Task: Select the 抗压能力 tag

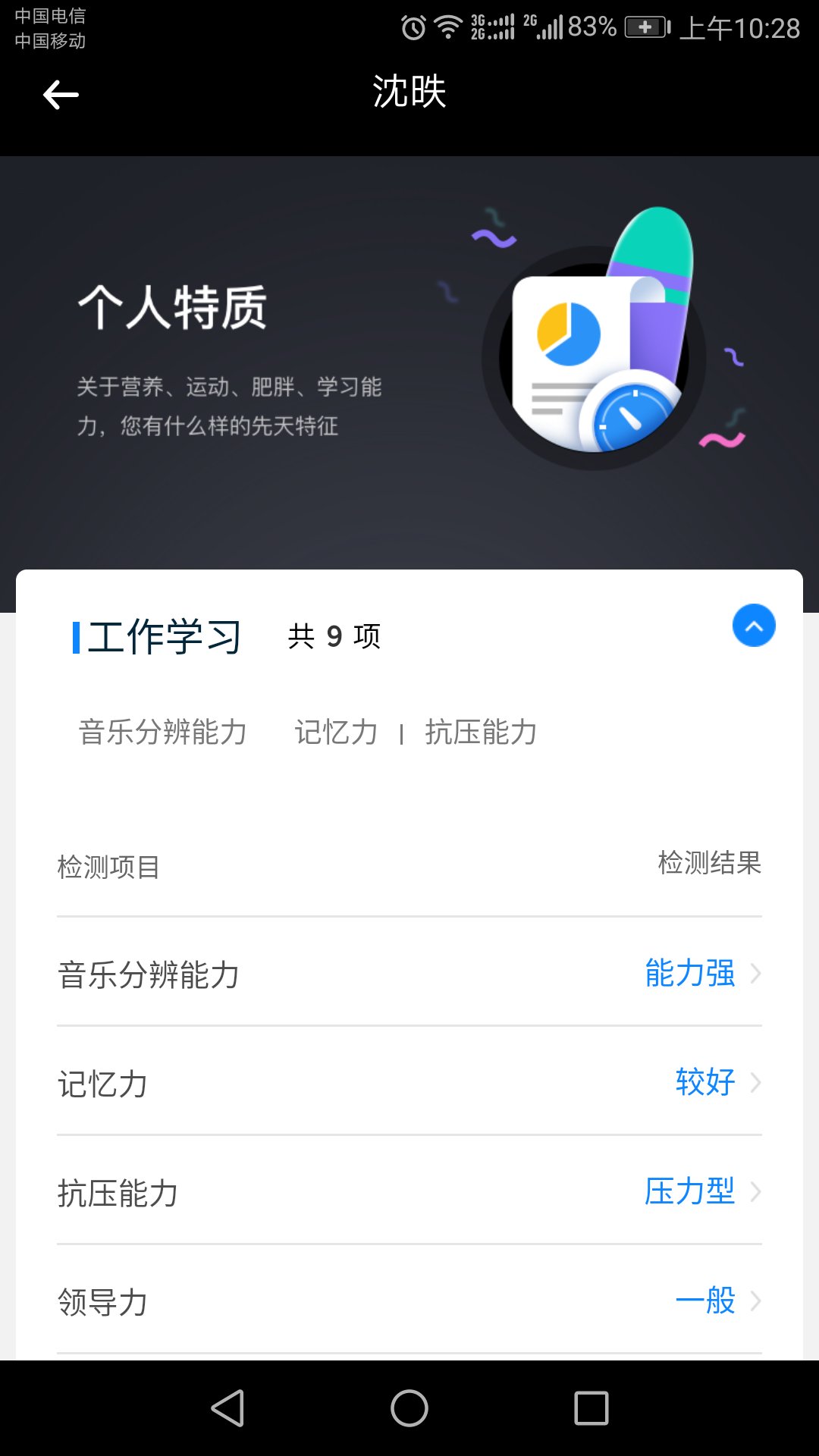Action: (x=479, y=732)
